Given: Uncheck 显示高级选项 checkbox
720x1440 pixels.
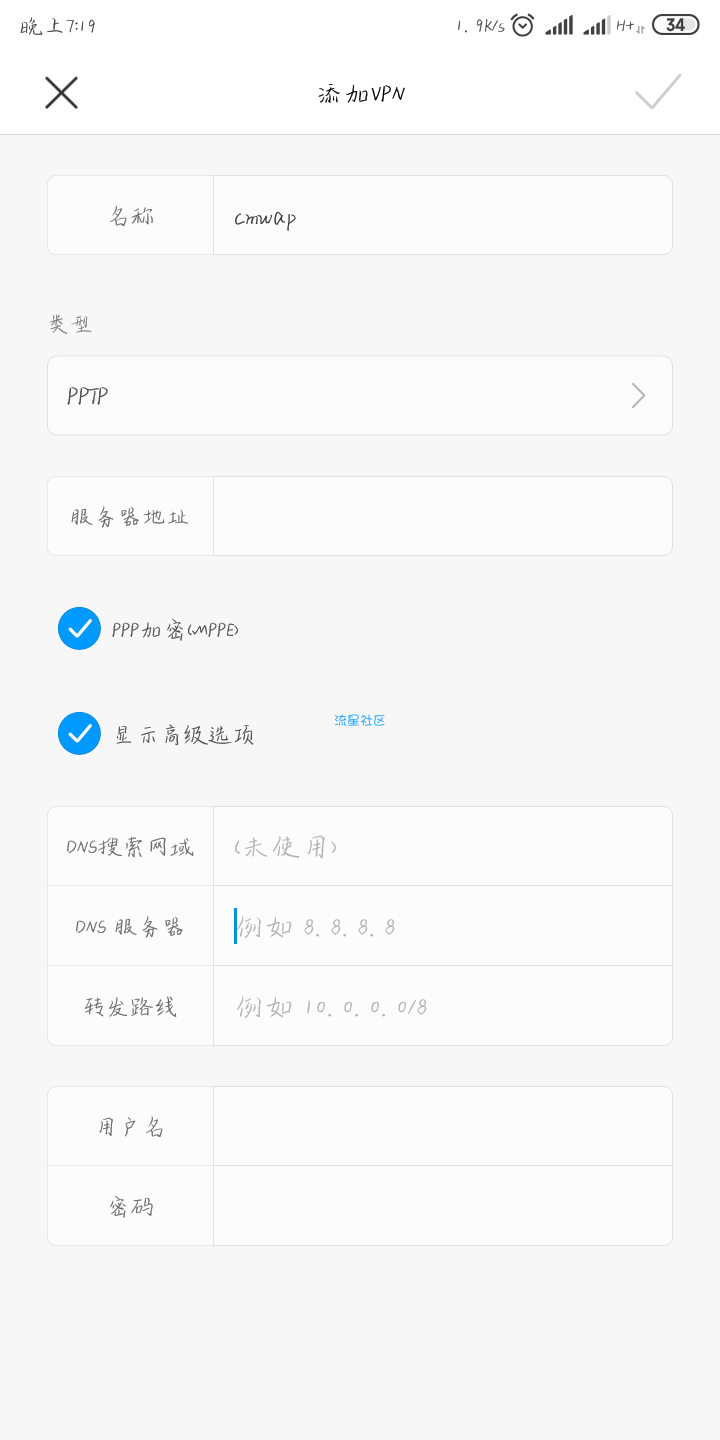Looking at the screenshot, I should pyautogui.click(x=80, y=734).
